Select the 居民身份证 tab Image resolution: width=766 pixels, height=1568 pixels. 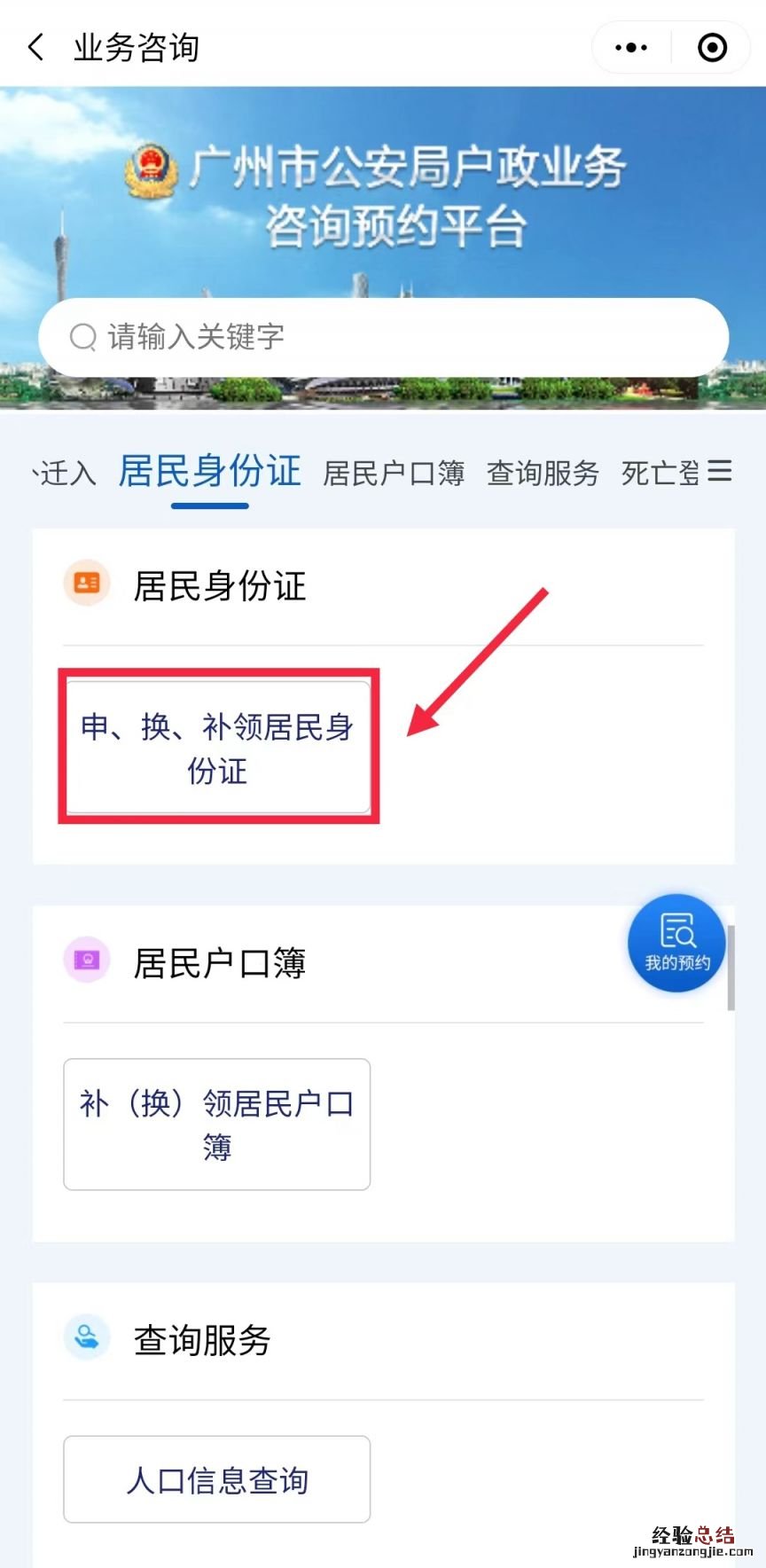click(210, 471)
